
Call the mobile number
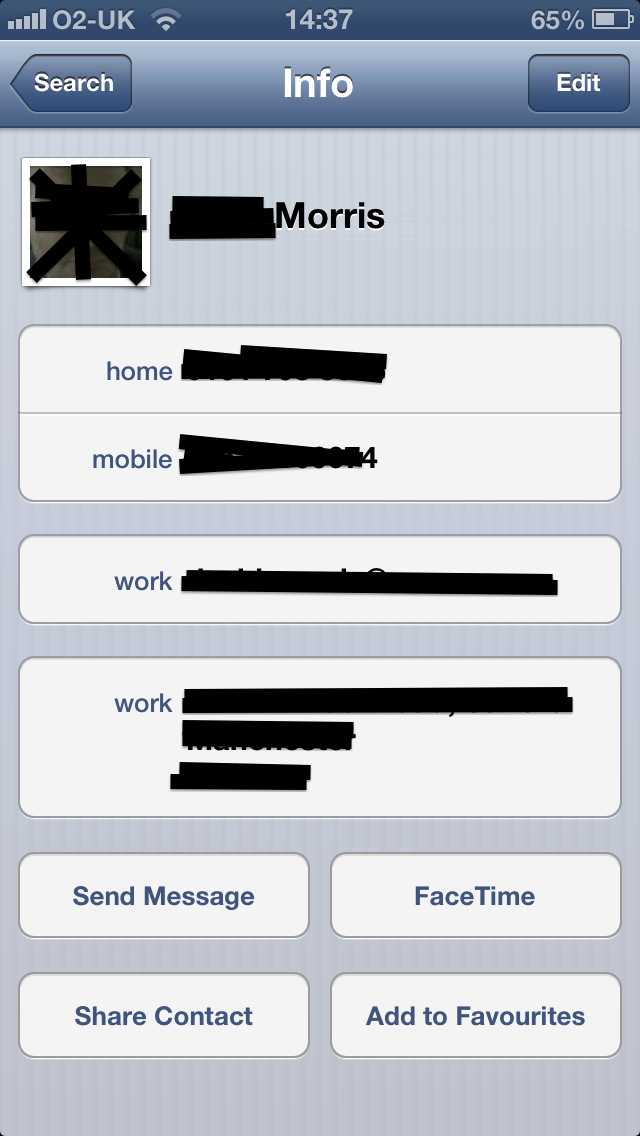click(320, 457)
